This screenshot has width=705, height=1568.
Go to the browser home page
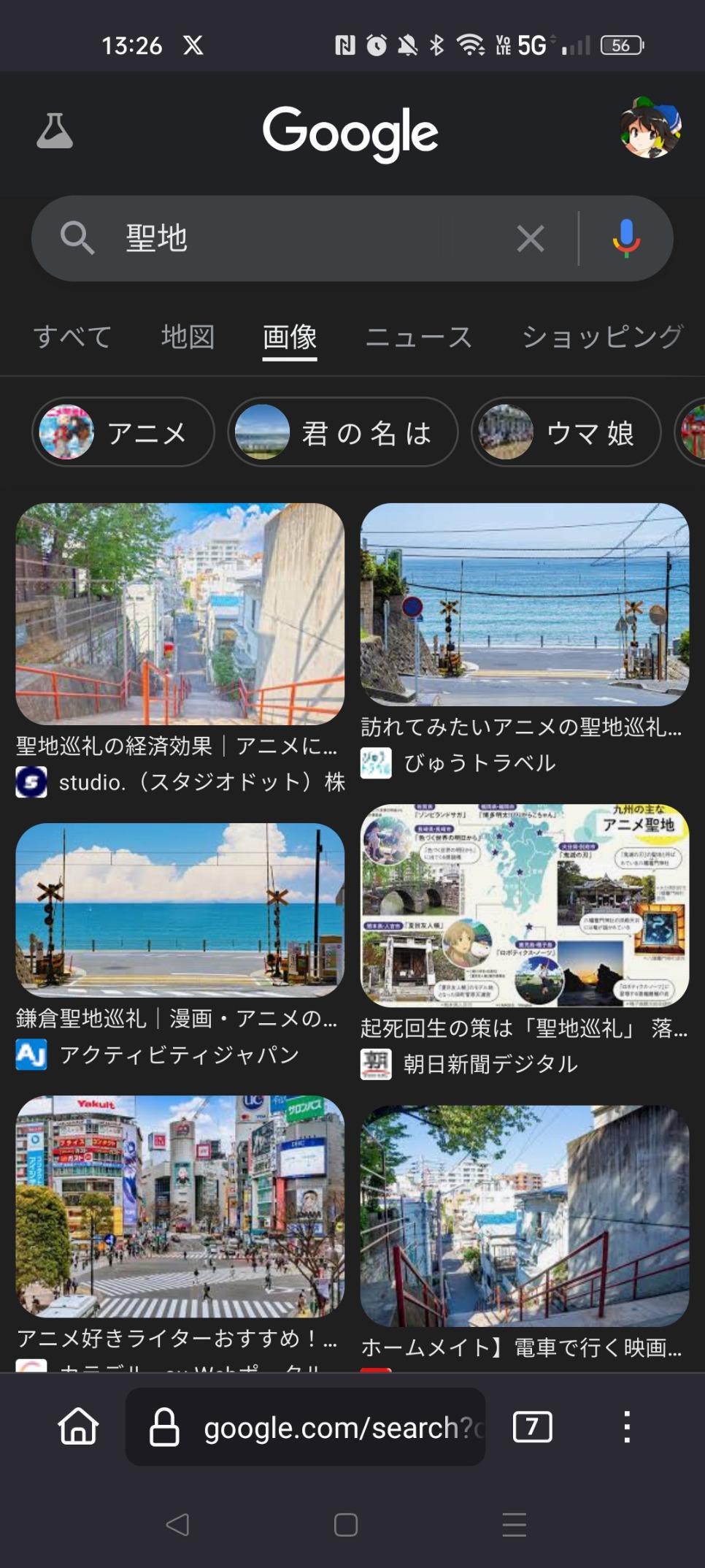[78, 1426]
